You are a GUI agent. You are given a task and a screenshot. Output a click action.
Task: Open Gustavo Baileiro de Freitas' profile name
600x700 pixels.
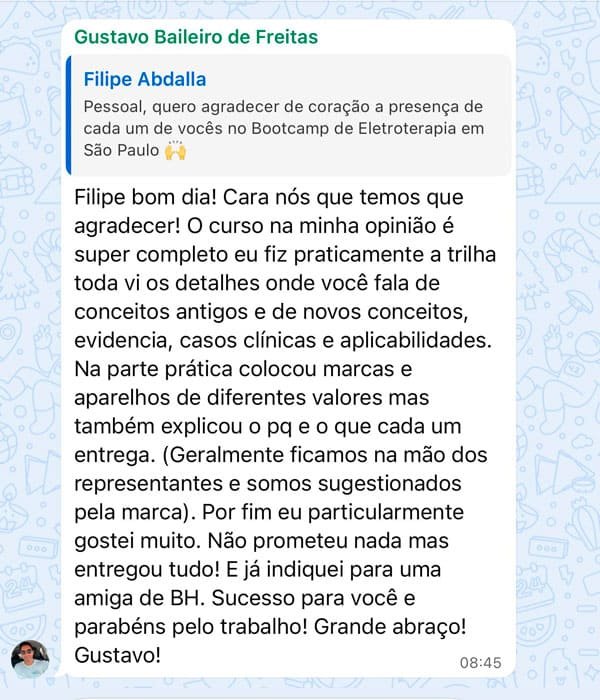tap(196, 37)
